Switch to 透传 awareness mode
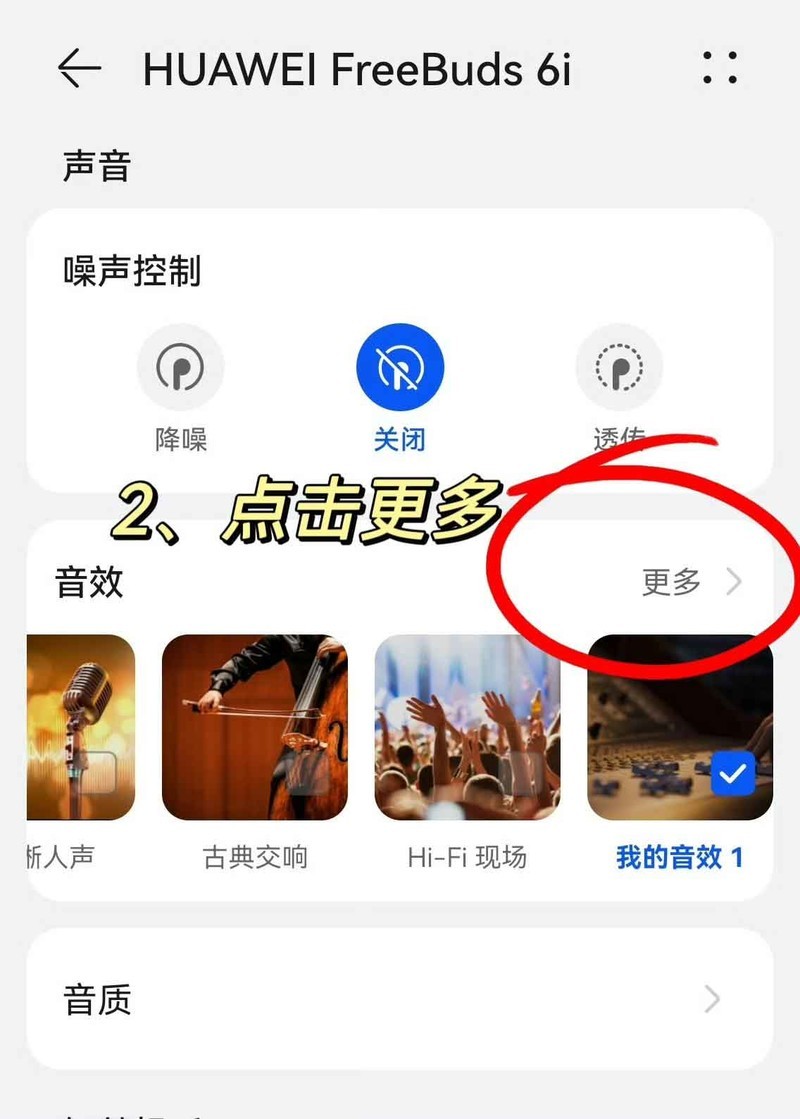The image size is (800, 1119). (x=619, y=367)
